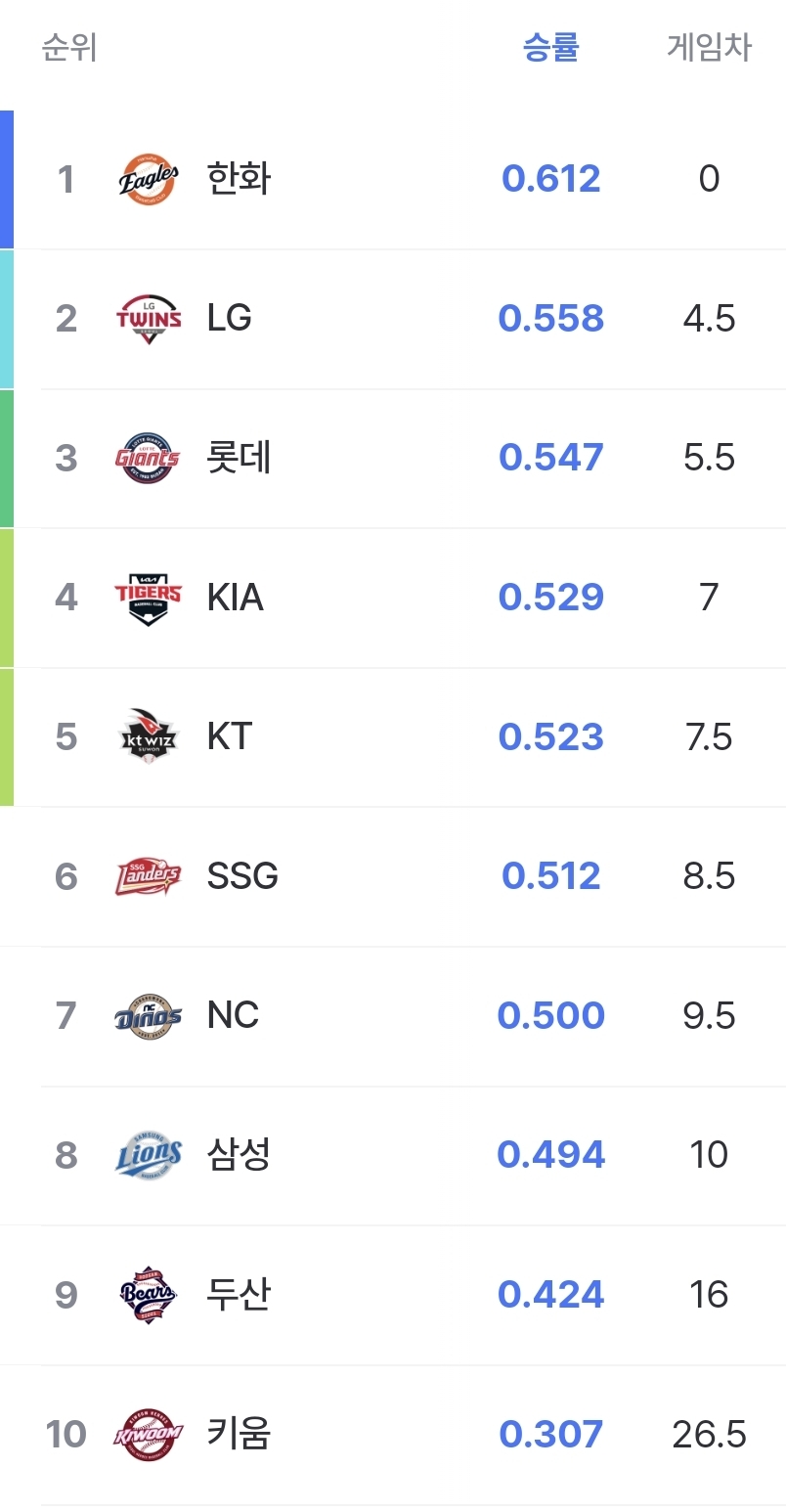
Task: Select the NC Dinos team row
Action: click(393, 1016)
